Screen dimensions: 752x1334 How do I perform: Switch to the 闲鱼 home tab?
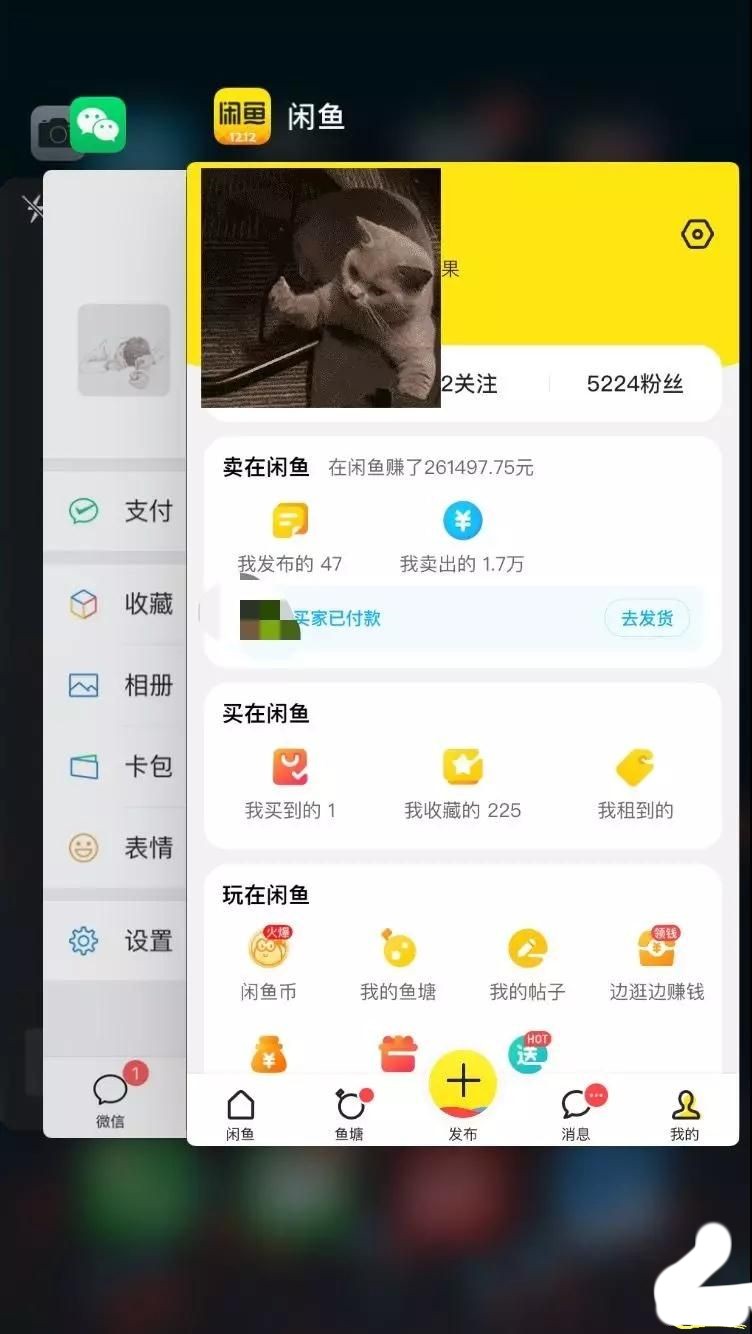click(x=240, y=1113)
